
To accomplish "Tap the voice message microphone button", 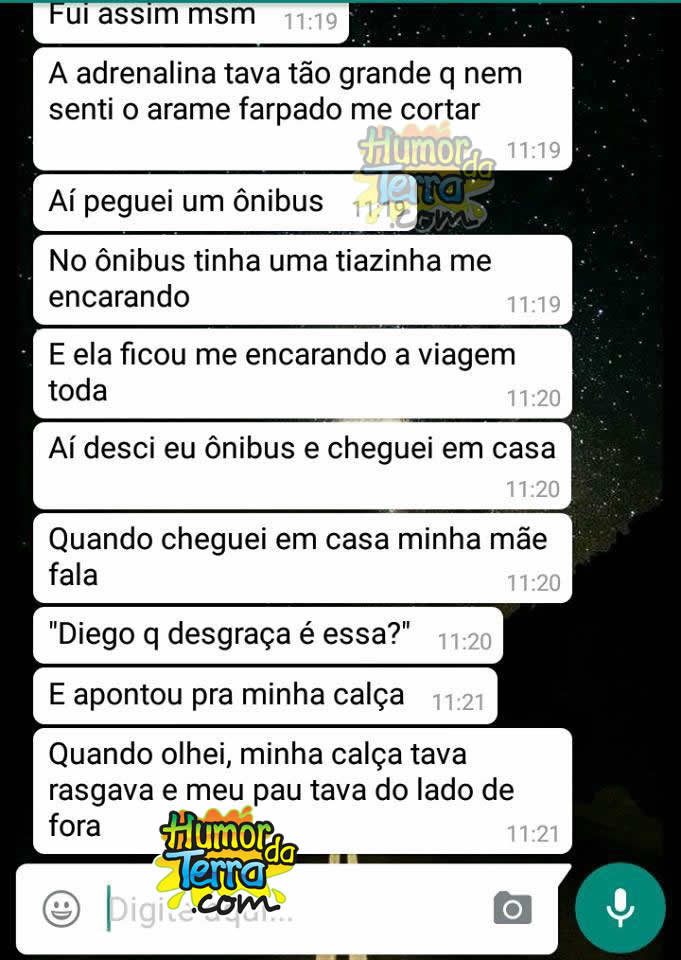I will click(x=620, y=907).
